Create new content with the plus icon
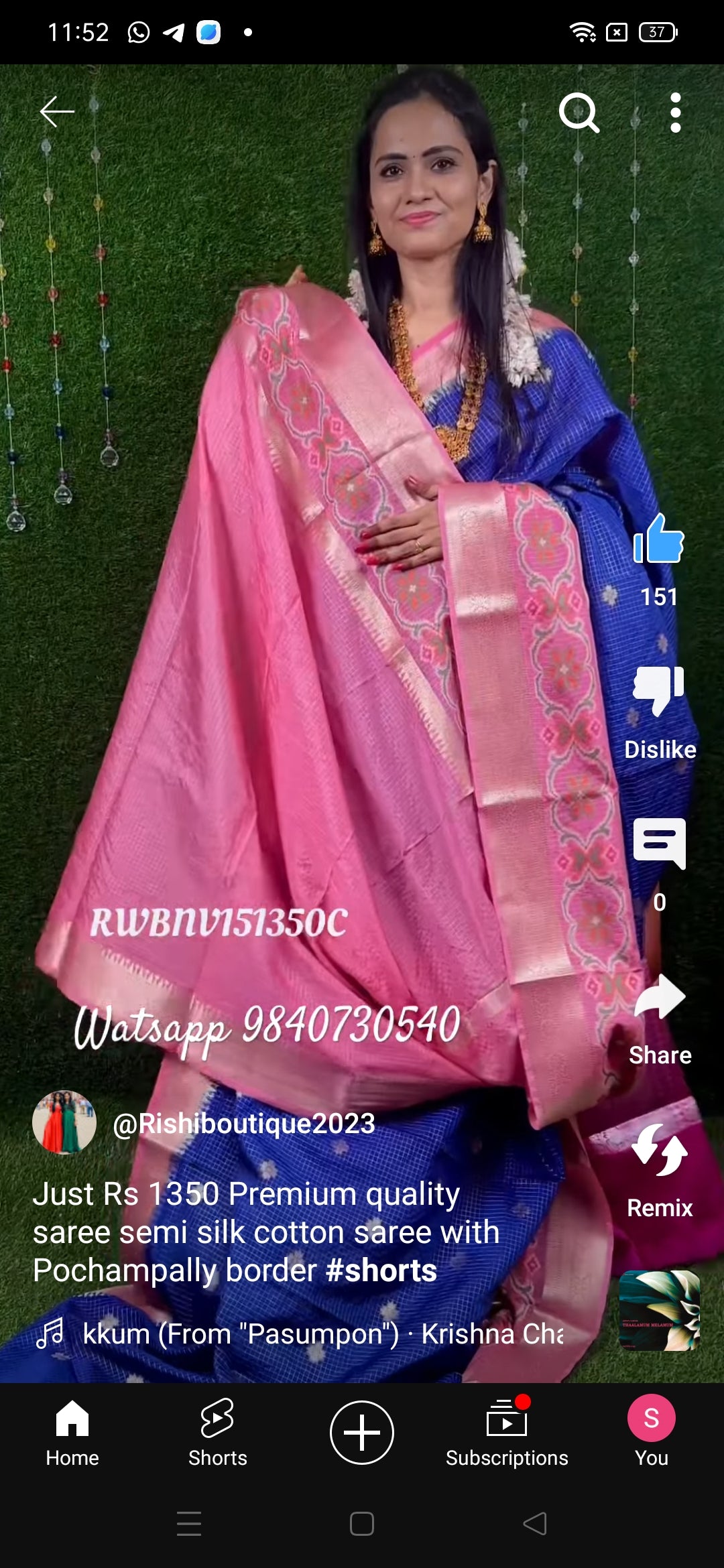Viewport: 724px width, 1568px height. click(x=362, y=1431)
